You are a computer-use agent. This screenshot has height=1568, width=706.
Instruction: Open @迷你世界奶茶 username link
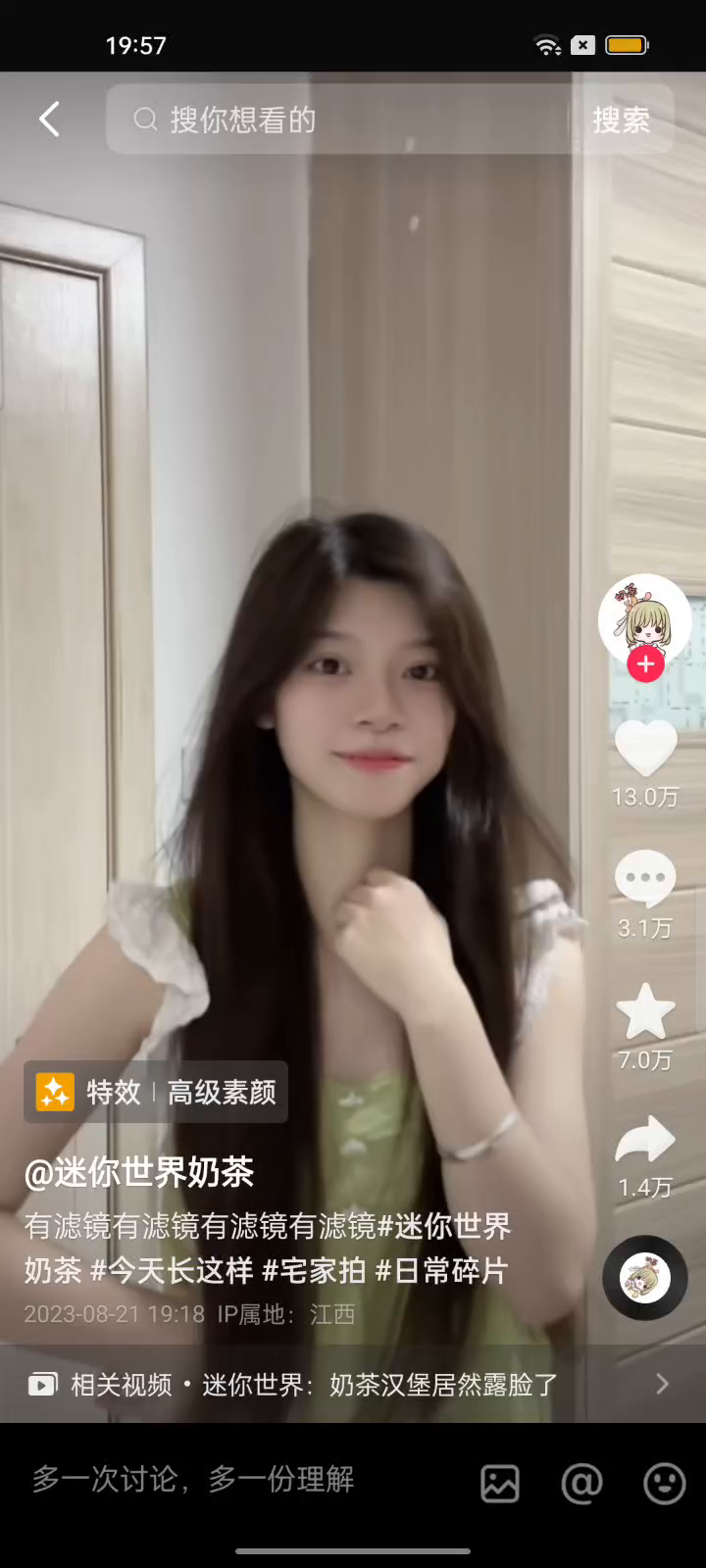(139, 1172)
